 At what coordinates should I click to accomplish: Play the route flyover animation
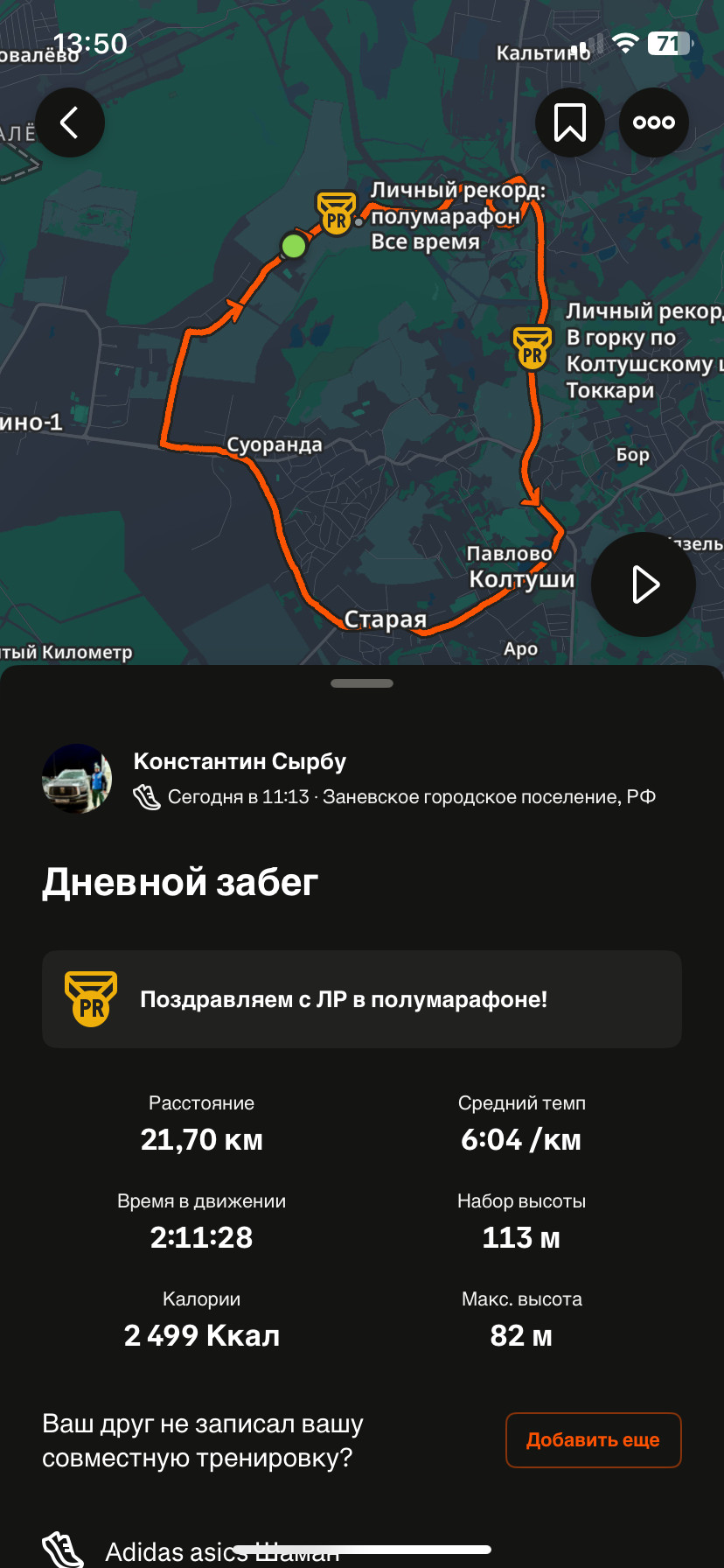(644, 584)
